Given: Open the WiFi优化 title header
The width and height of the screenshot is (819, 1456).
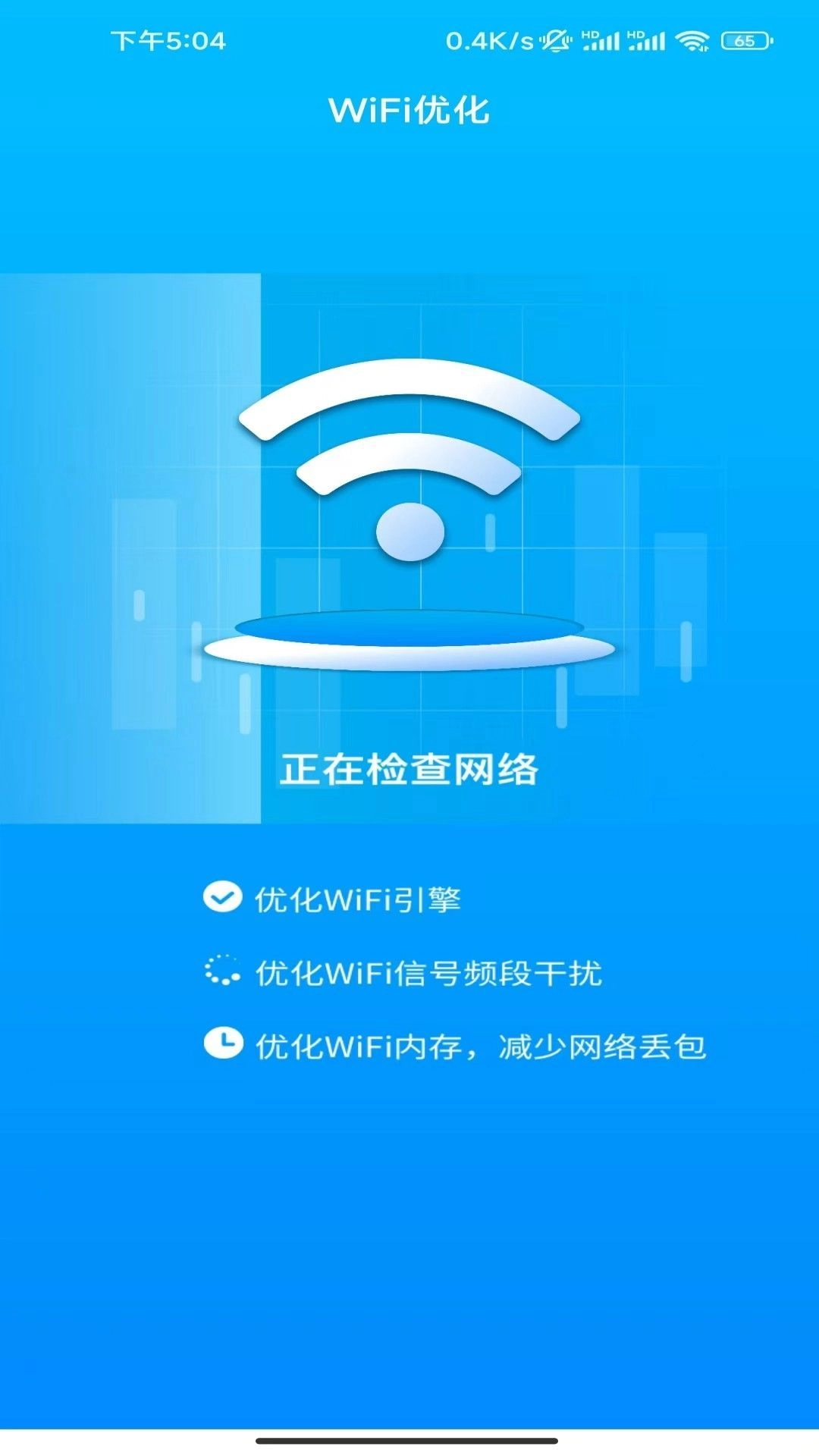Looking at the screenshot, I should (x=409, y=108).
